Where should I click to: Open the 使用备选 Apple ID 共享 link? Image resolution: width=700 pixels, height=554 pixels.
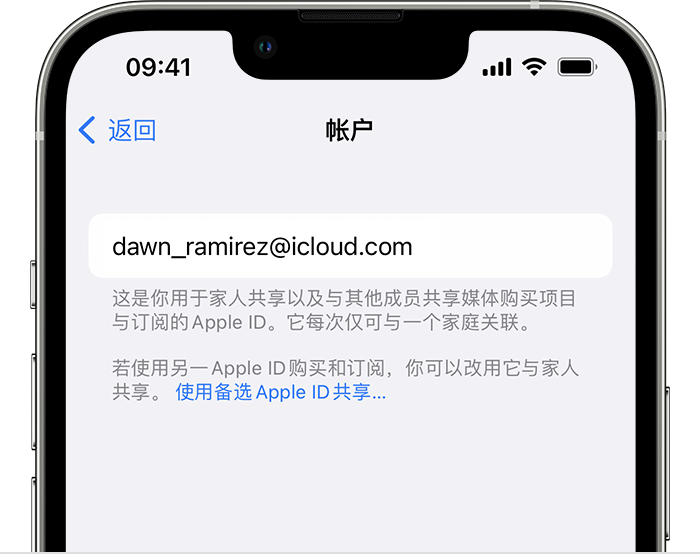(280, 392)
